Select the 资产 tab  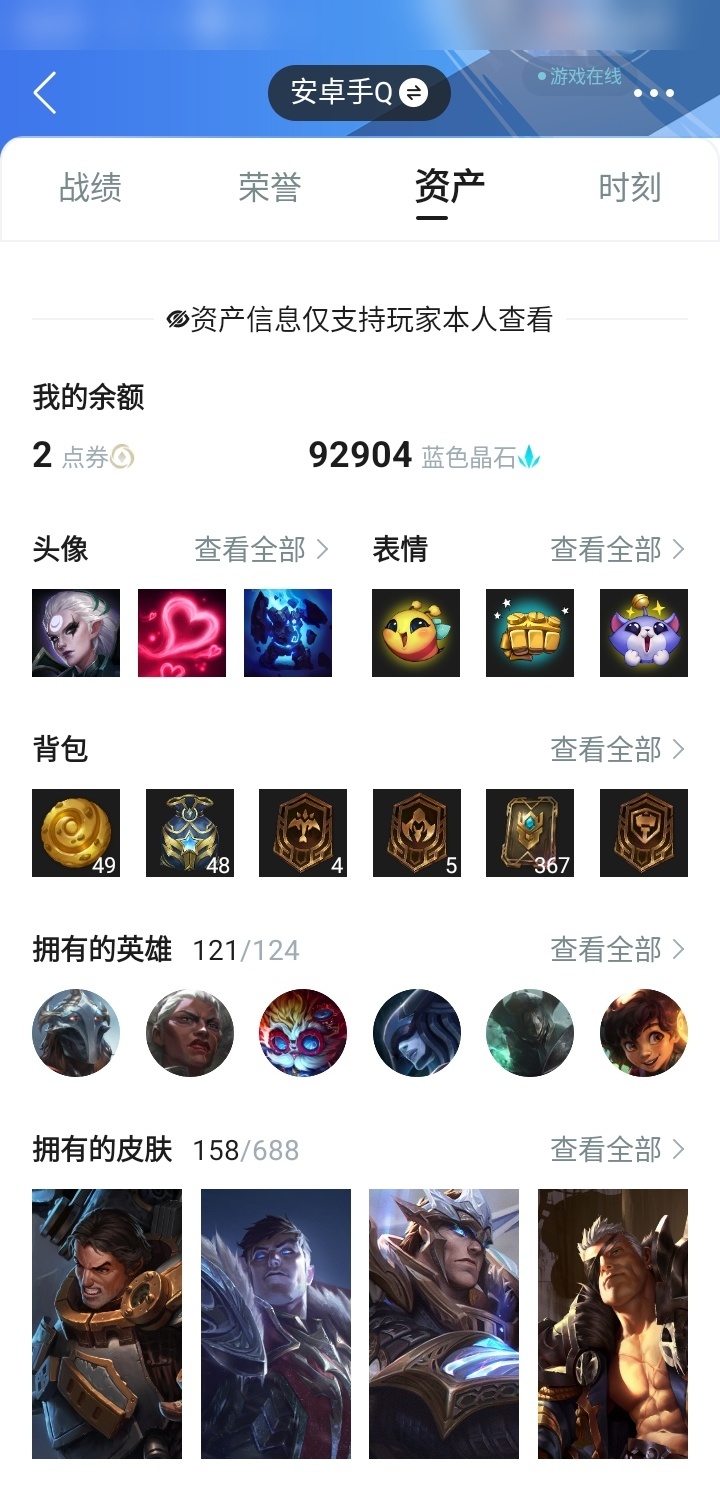click(x=450, y=187)
